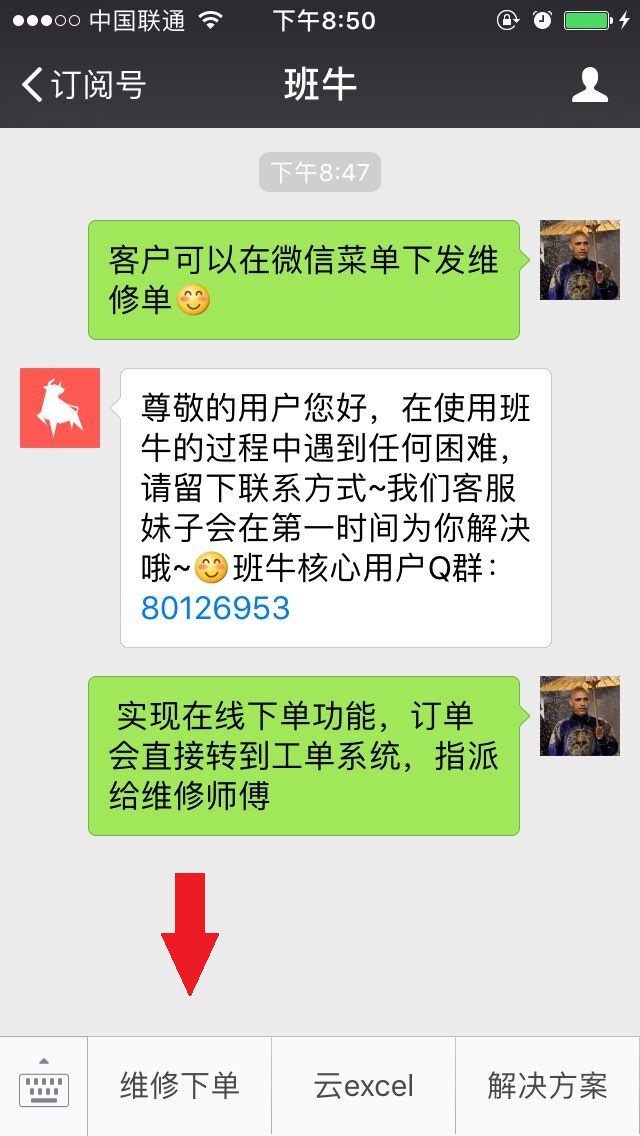
Task: Open the 云excel menu
Action: click(x=364, y=1086)
